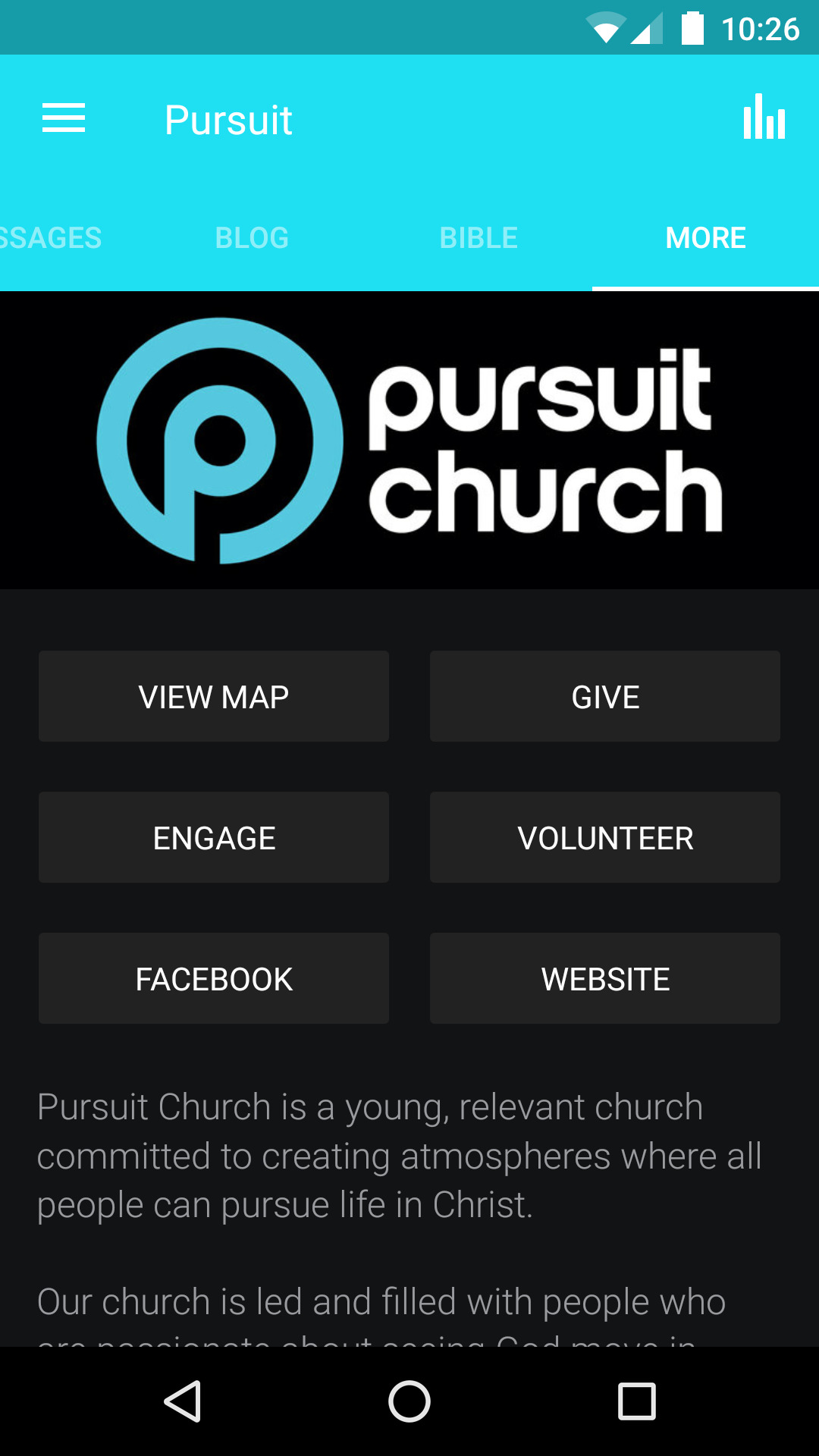Tap the battery indicator in status bar
Image resolution: width=819 pixels, height=1456 pixels.
695,27
